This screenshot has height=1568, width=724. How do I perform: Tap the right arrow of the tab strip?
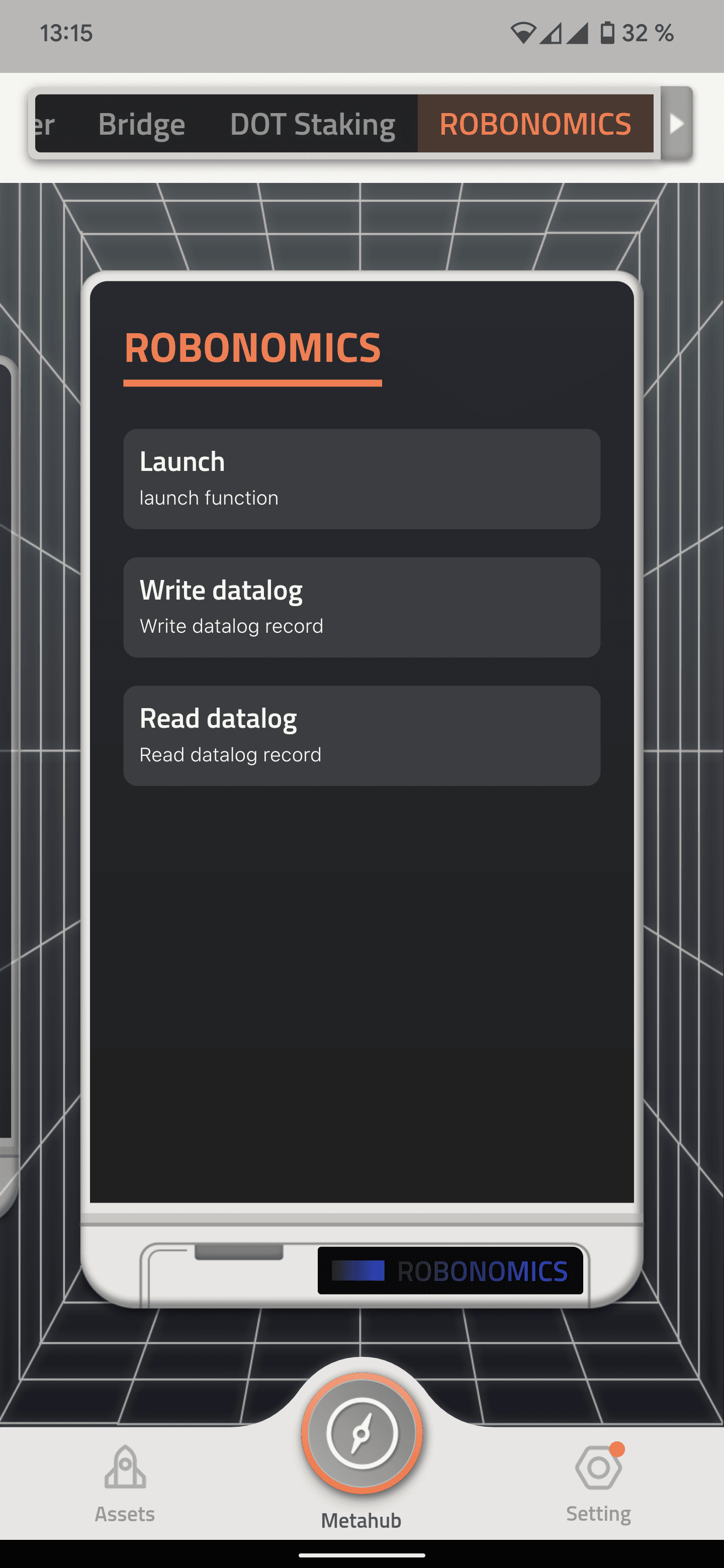[x=677, y=124]
